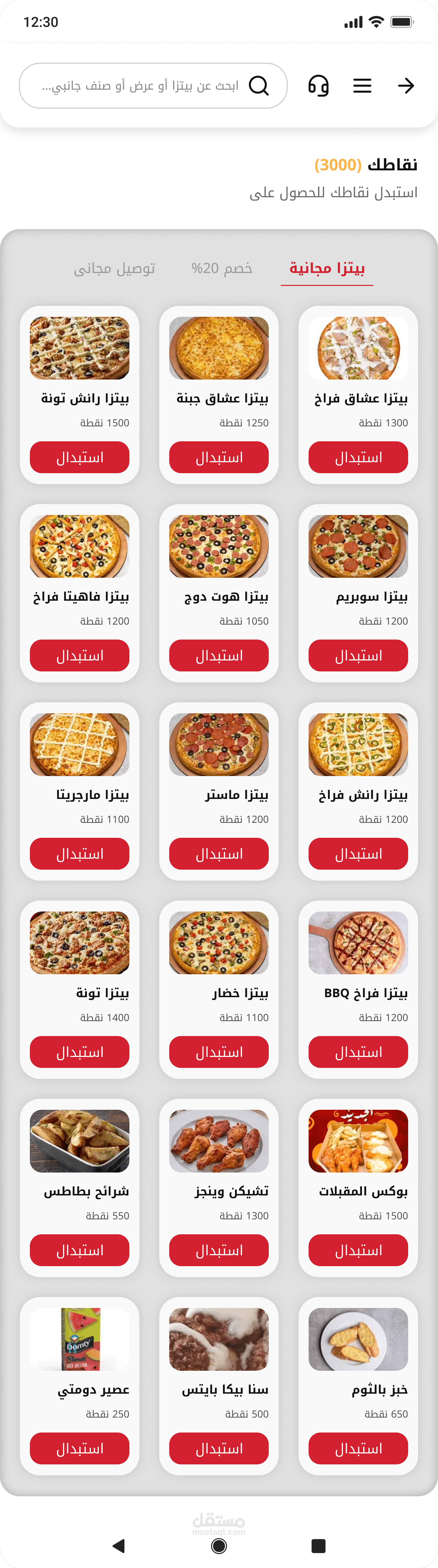Tap the arrow icon in the top bar

tap(406, 86)
